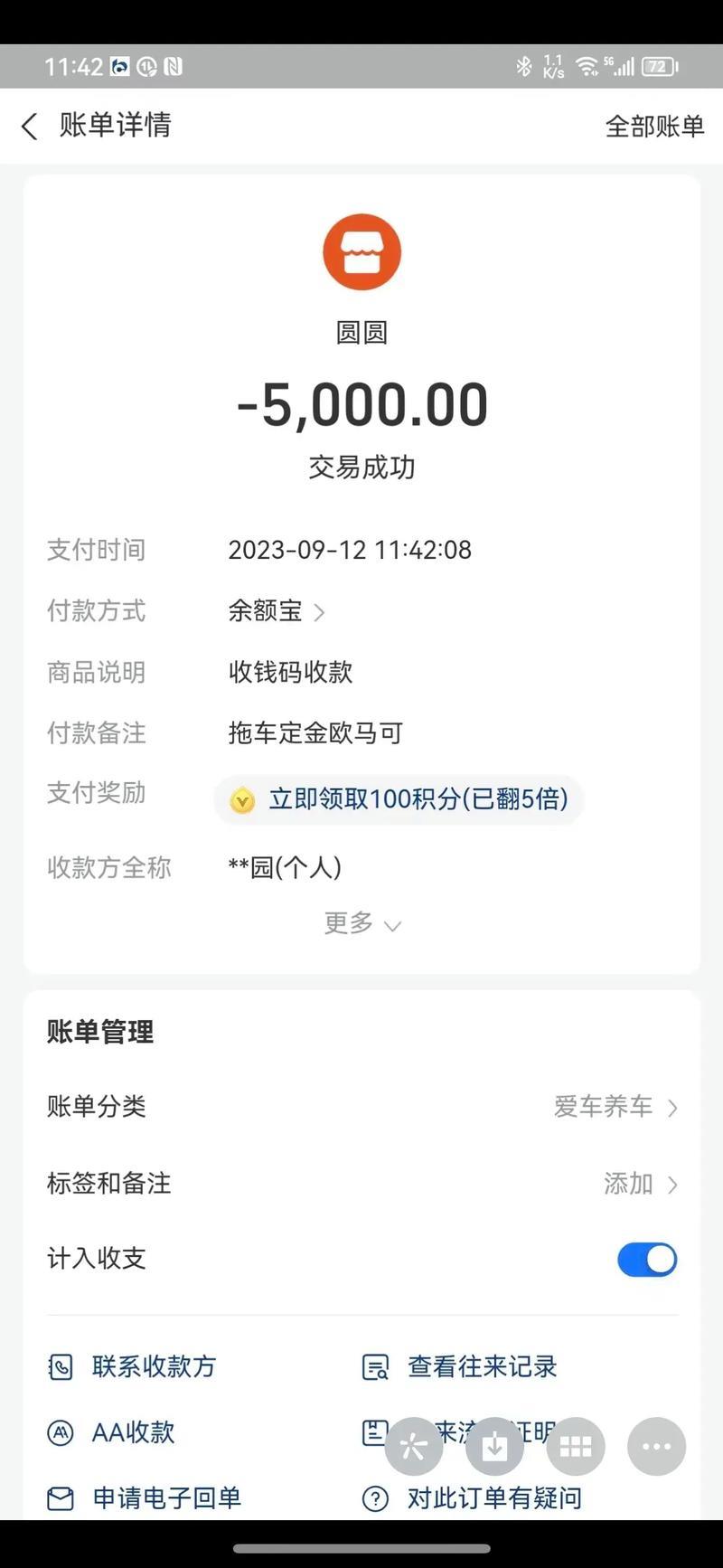Disable the 计入收支 switch
Viewport: 723px width, 1568px height.
pos(646,1259)
